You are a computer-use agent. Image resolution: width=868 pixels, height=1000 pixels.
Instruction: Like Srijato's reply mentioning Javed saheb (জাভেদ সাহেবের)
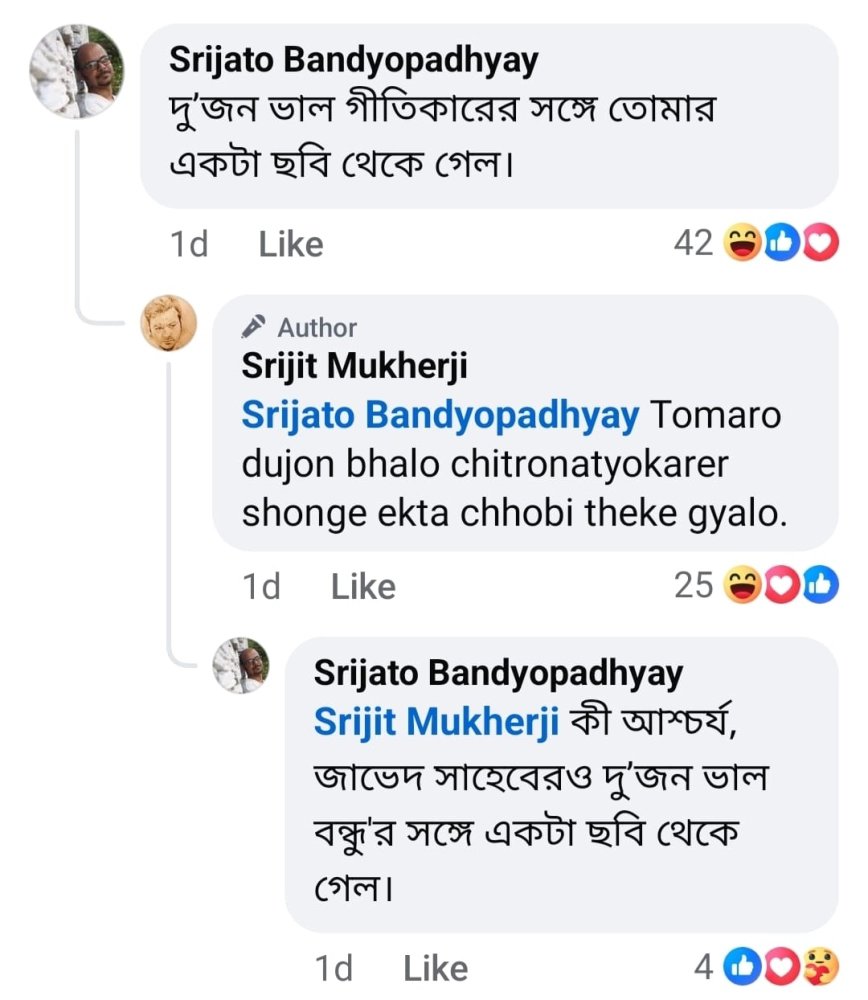434,968
